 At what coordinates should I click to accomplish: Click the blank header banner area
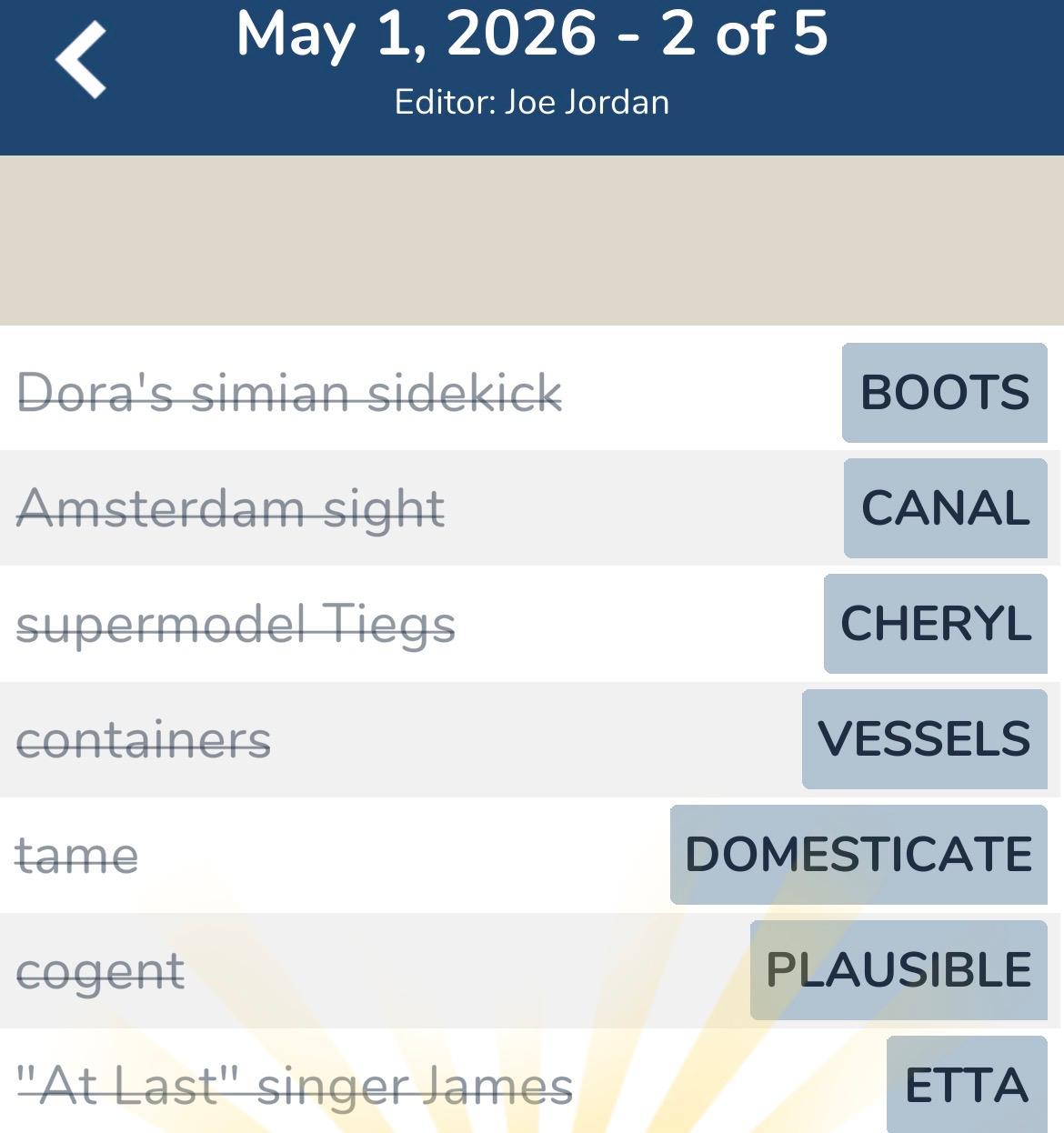point(532,236)
